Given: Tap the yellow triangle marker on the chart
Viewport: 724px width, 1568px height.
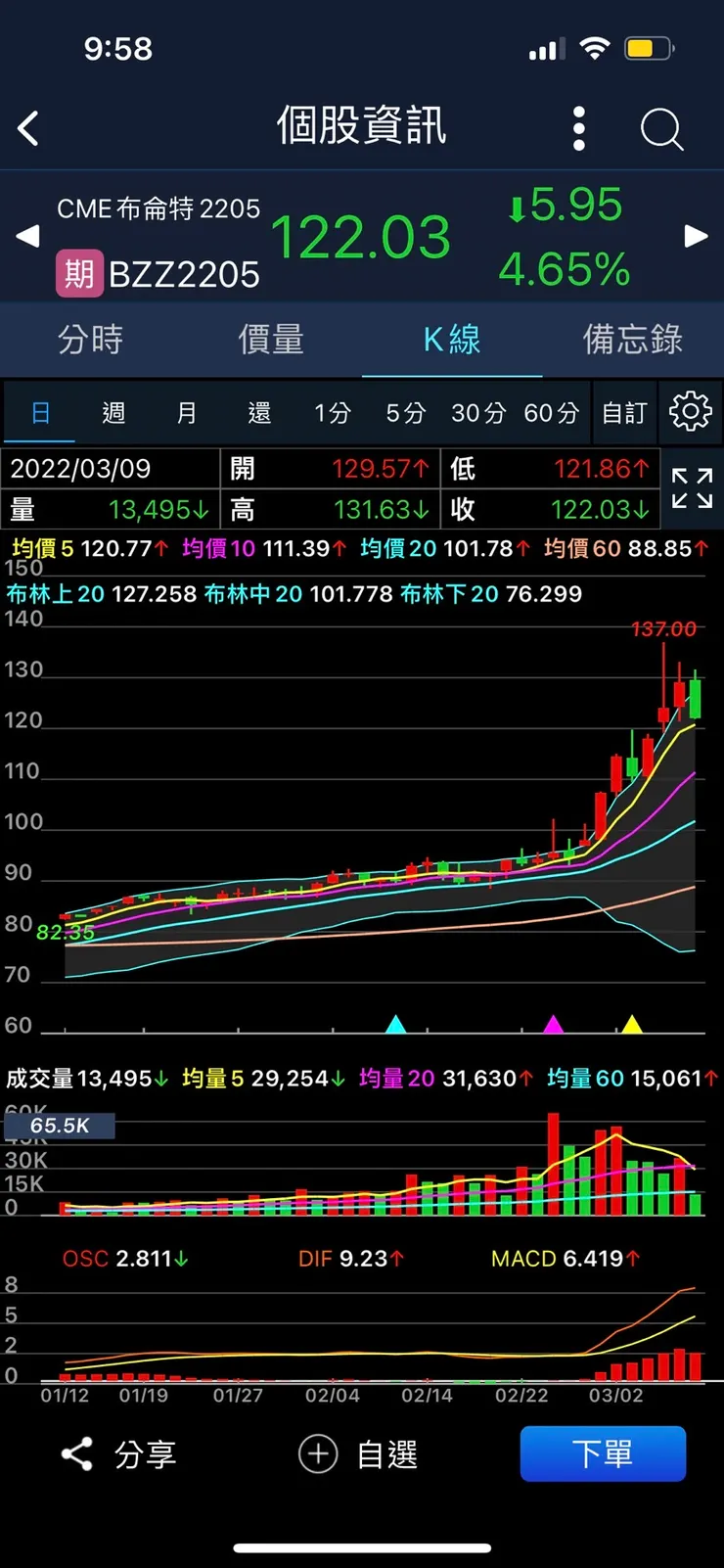Looking at the screenshot, I should (x=632, y=1025).
